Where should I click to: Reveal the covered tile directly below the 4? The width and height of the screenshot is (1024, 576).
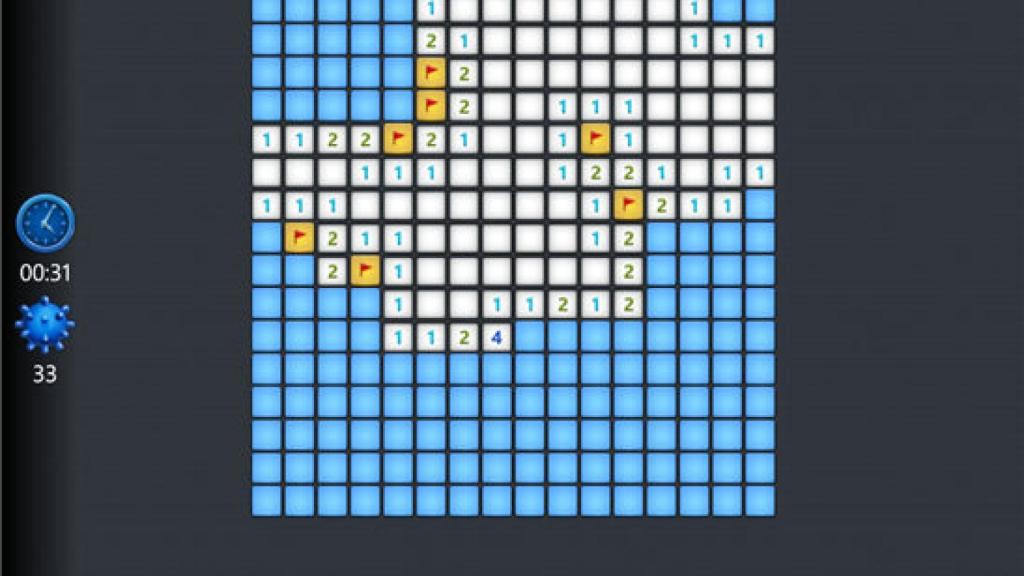[497, 370]
